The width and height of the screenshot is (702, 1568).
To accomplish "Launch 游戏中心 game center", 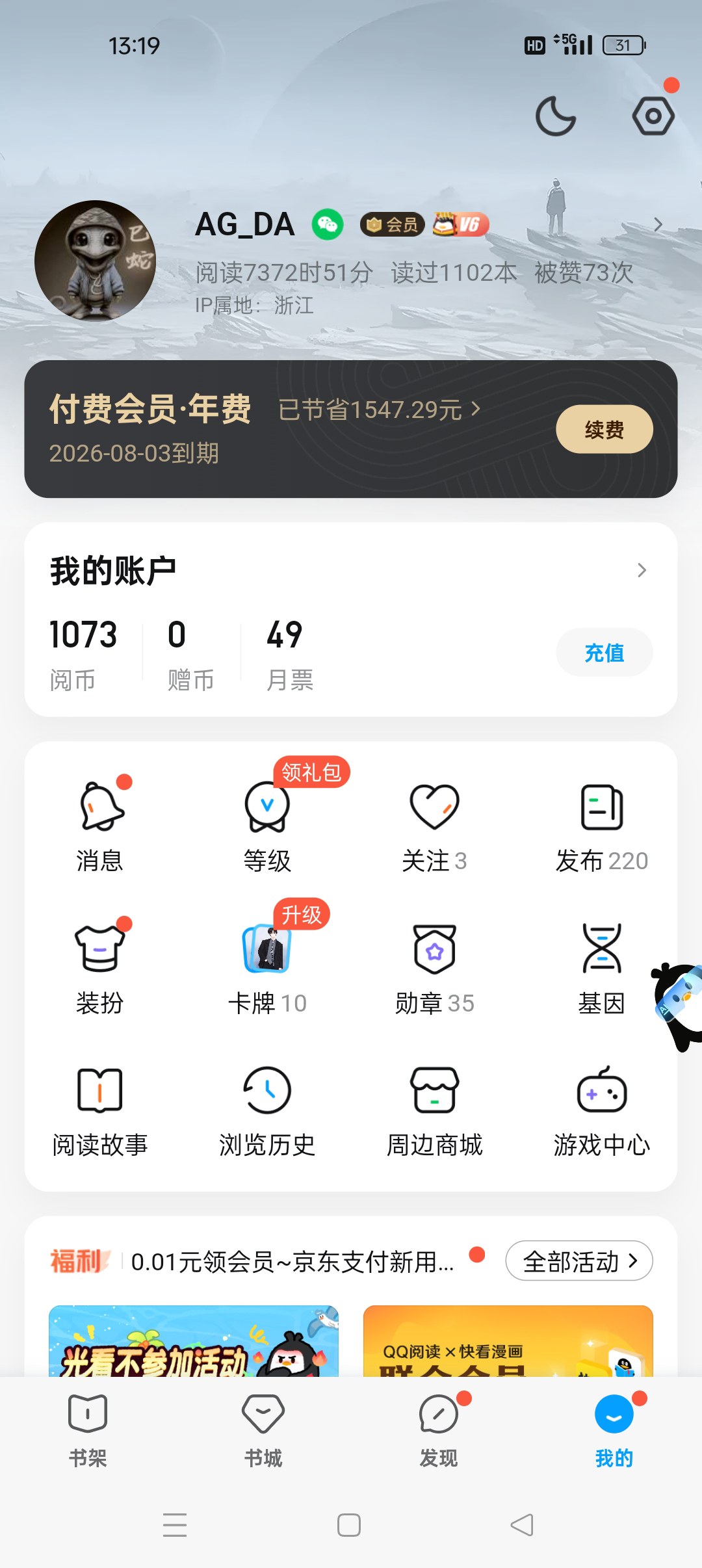I will (x=602, y=1109).
